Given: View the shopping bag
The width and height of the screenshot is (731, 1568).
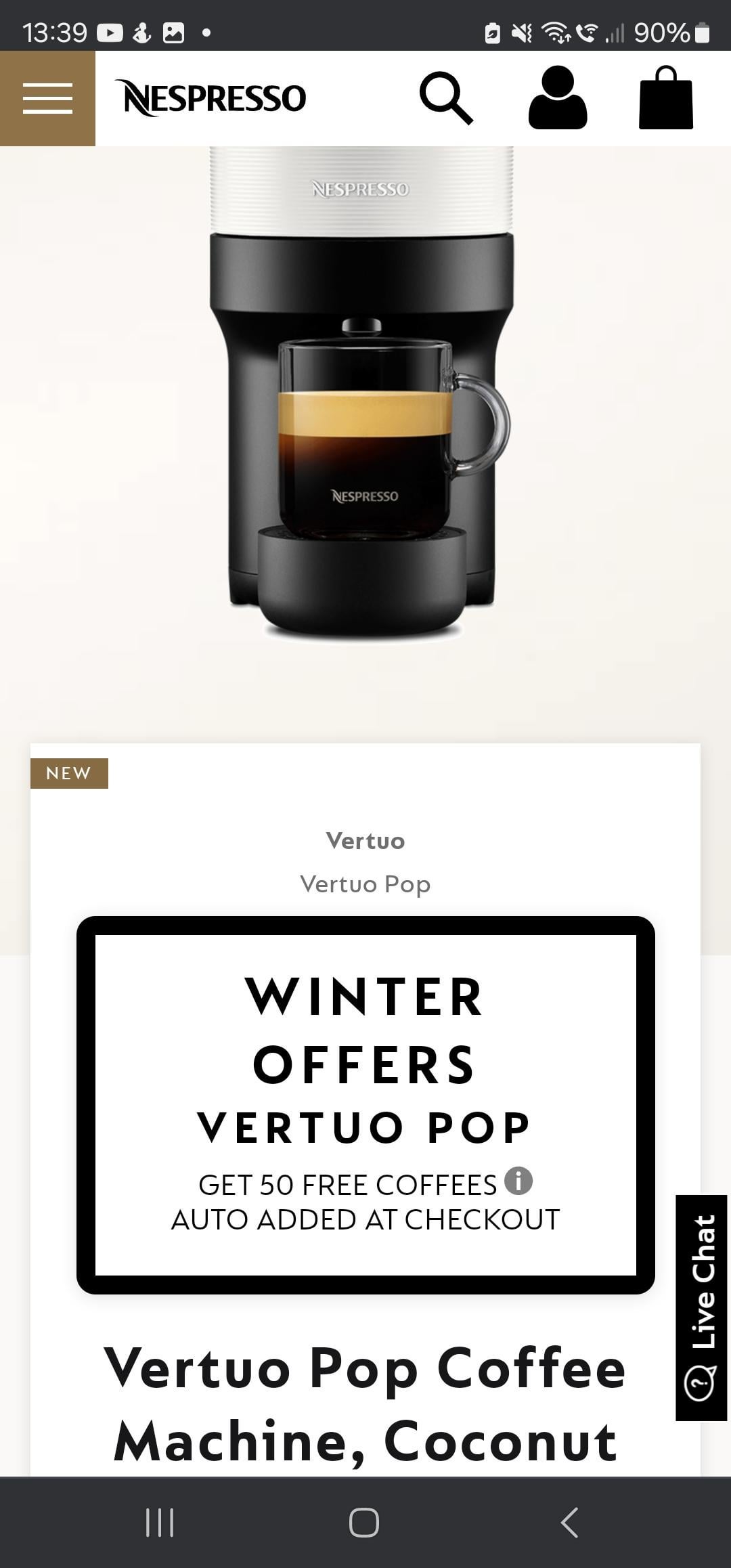Looking at the screenshot, I should click(x=666, y=99).
